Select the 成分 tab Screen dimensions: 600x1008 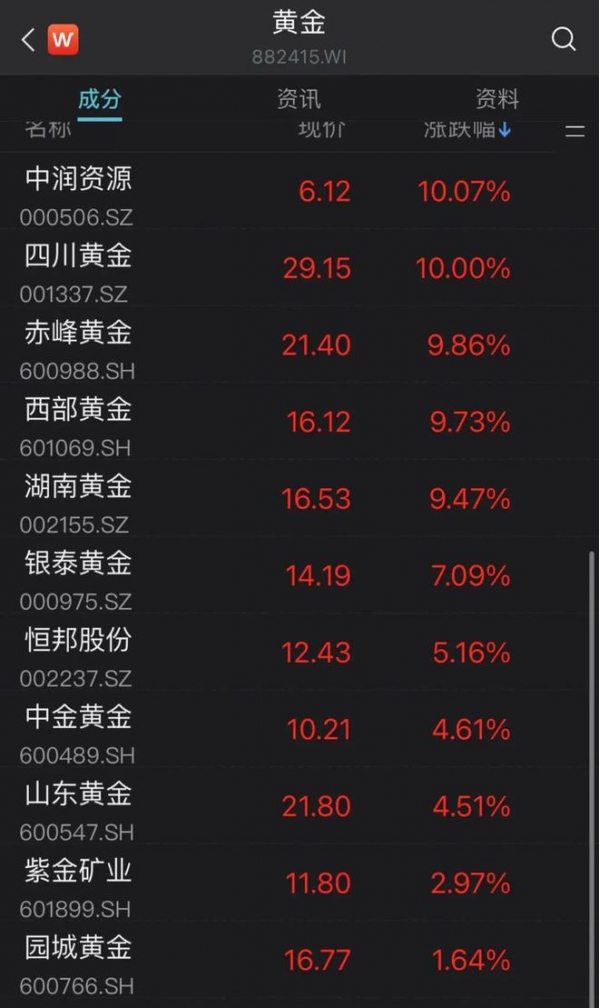click(x=100, y=99)
